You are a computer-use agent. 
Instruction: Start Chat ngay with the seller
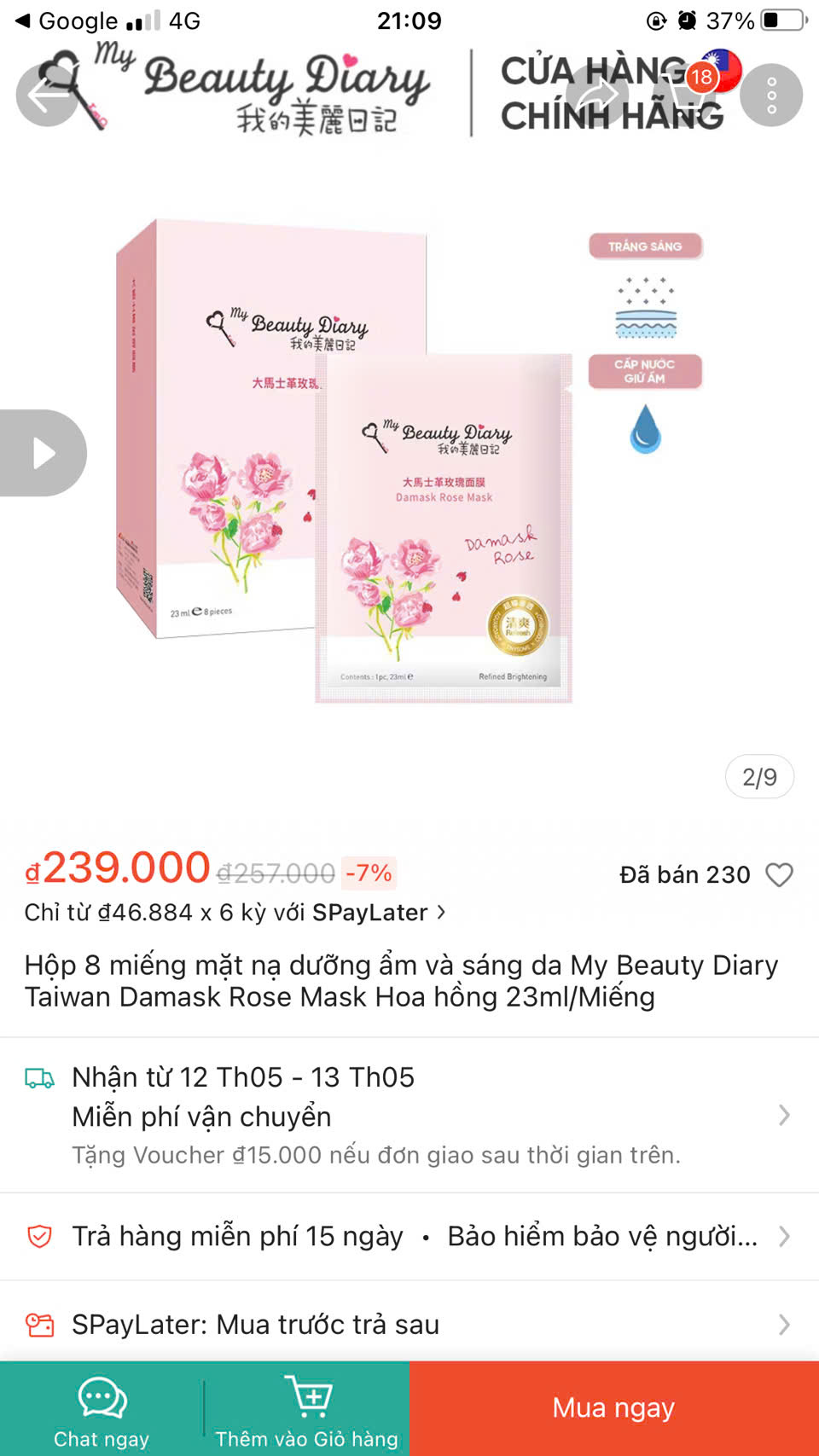tap(102, 1407)
